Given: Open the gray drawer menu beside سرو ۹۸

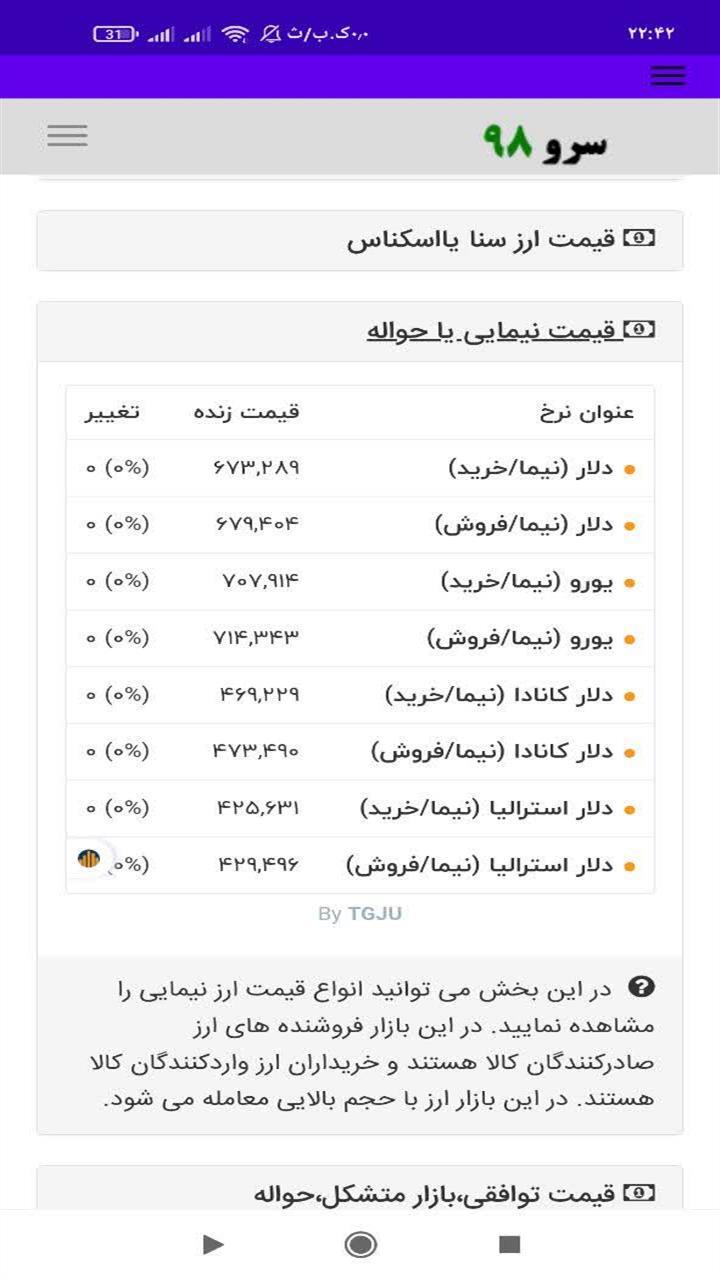Looking at the screenshot, I should (x=67, y=136).
